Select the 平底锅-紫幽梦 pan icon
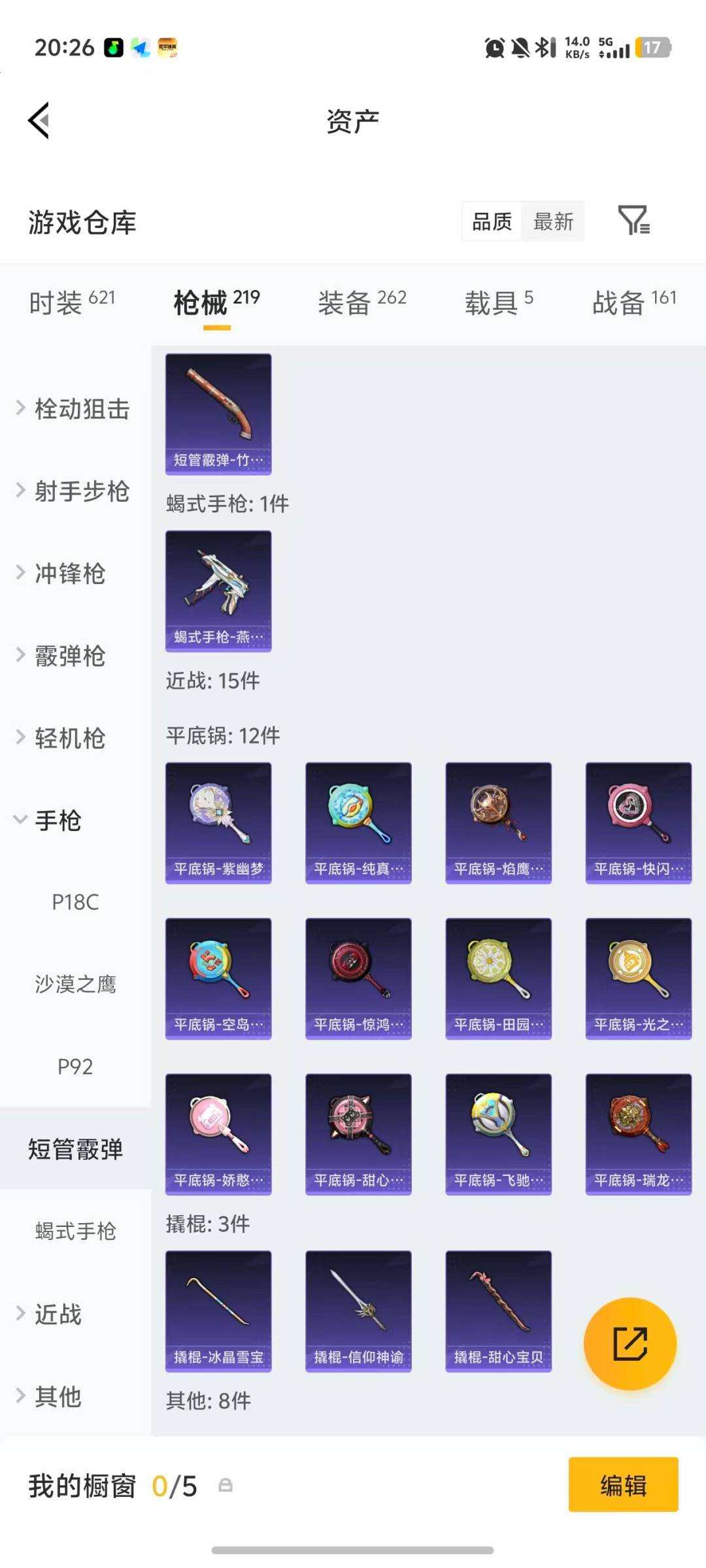706x1568 pixels. (x=218, y=823)
